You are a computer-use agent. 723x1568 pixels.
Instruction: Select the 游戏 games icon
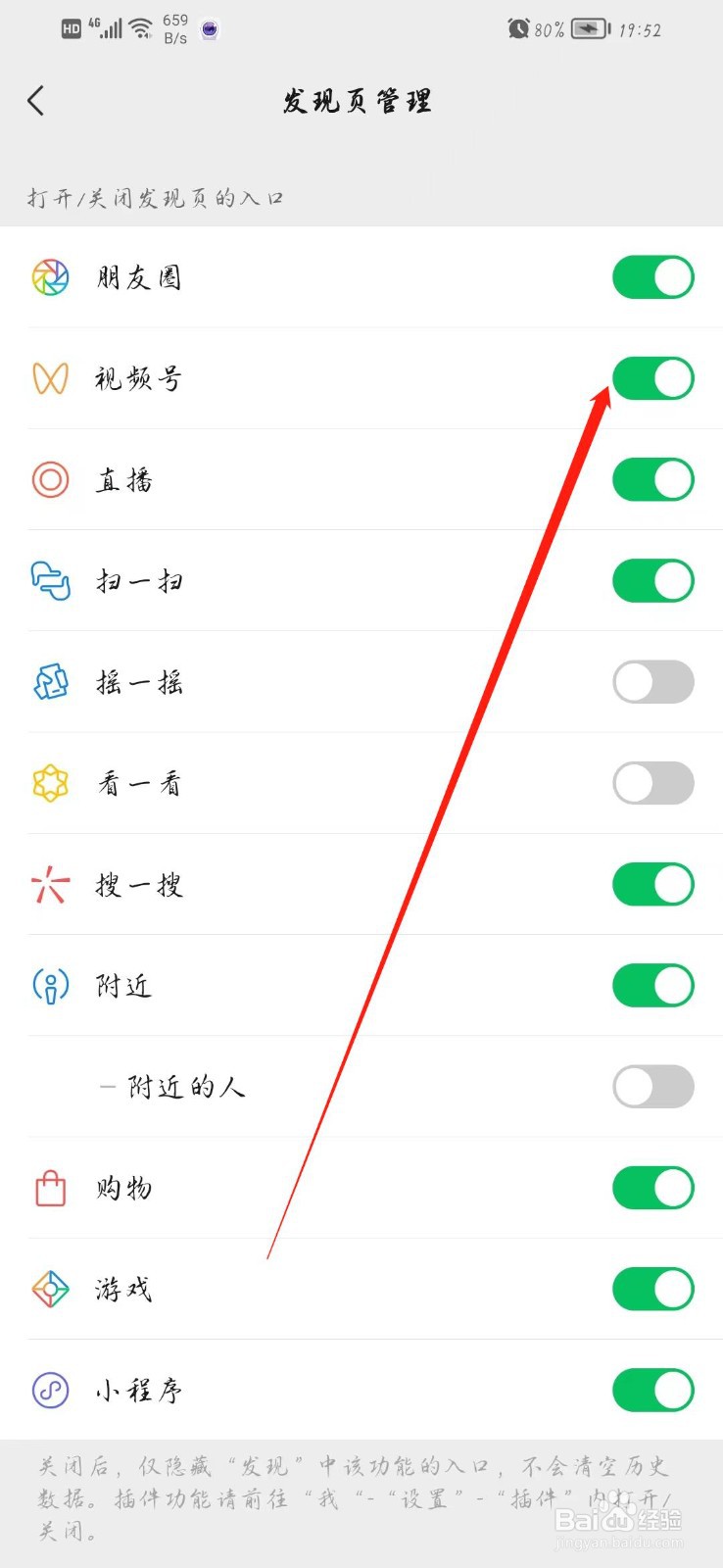[x=50, y=1289]
